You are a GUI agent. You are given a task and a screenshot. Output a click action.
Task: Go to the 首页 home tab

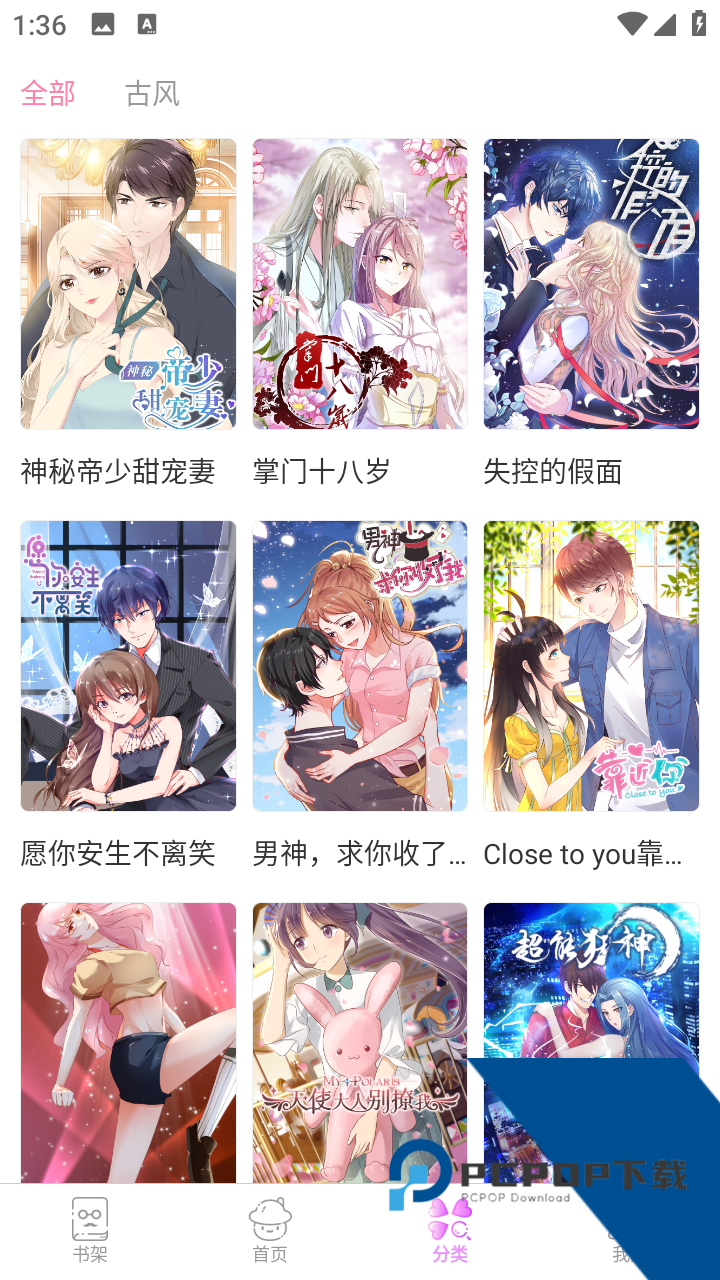pos(270,1232)
